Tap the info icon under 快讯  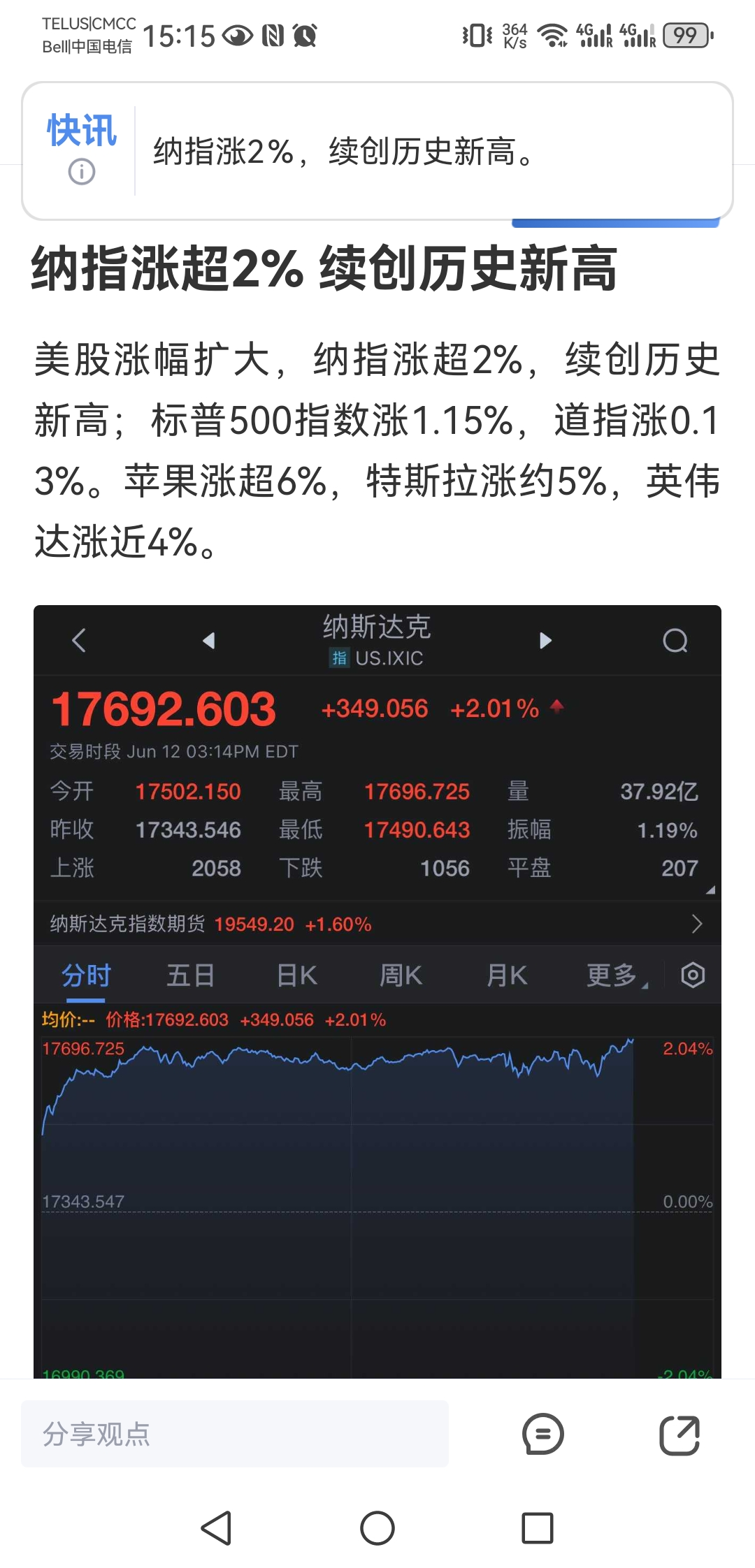[82, 171]
